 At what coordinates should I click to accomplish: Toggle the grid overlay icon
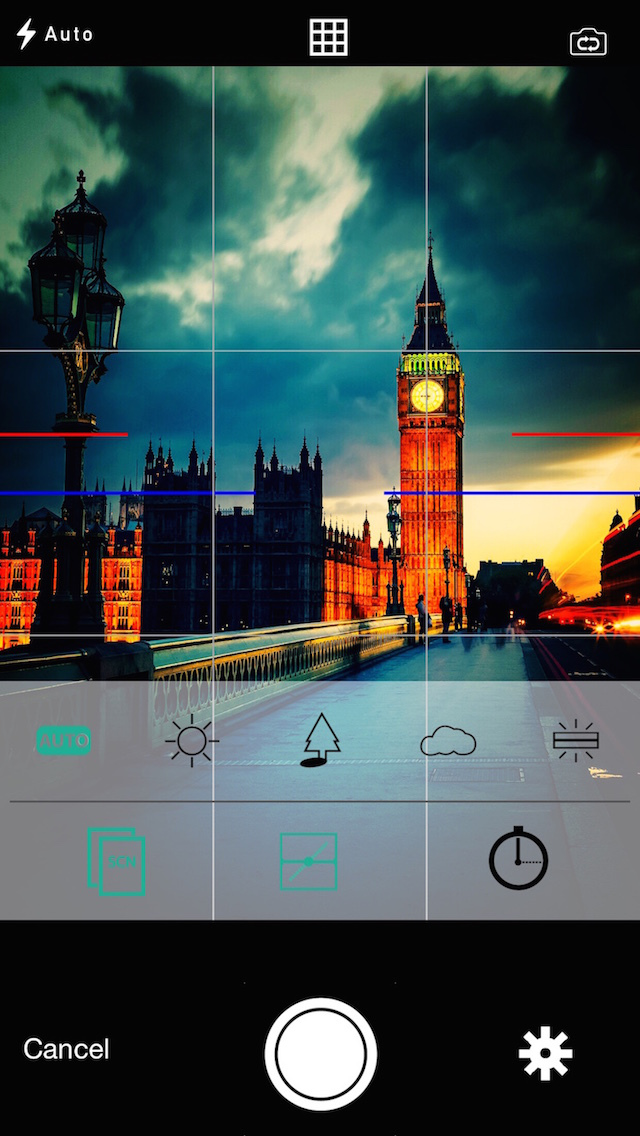coord(328,37)
